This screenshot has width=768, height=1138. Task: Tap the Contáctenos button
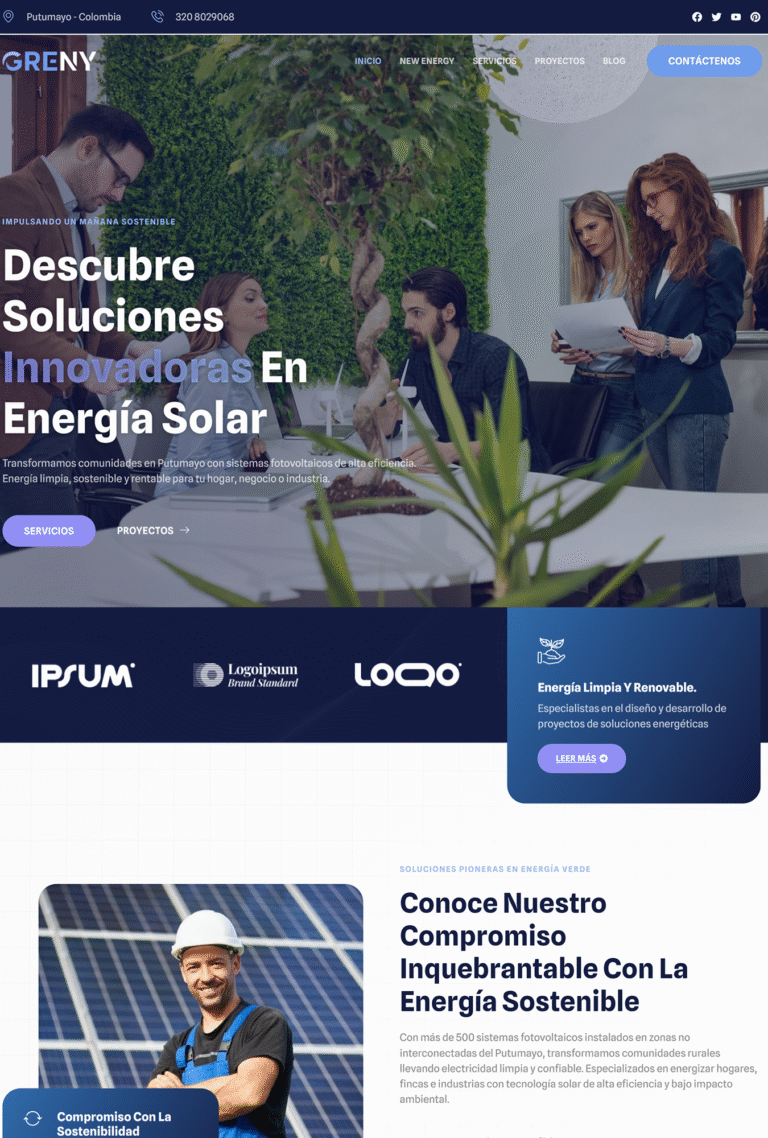(704, 61)
